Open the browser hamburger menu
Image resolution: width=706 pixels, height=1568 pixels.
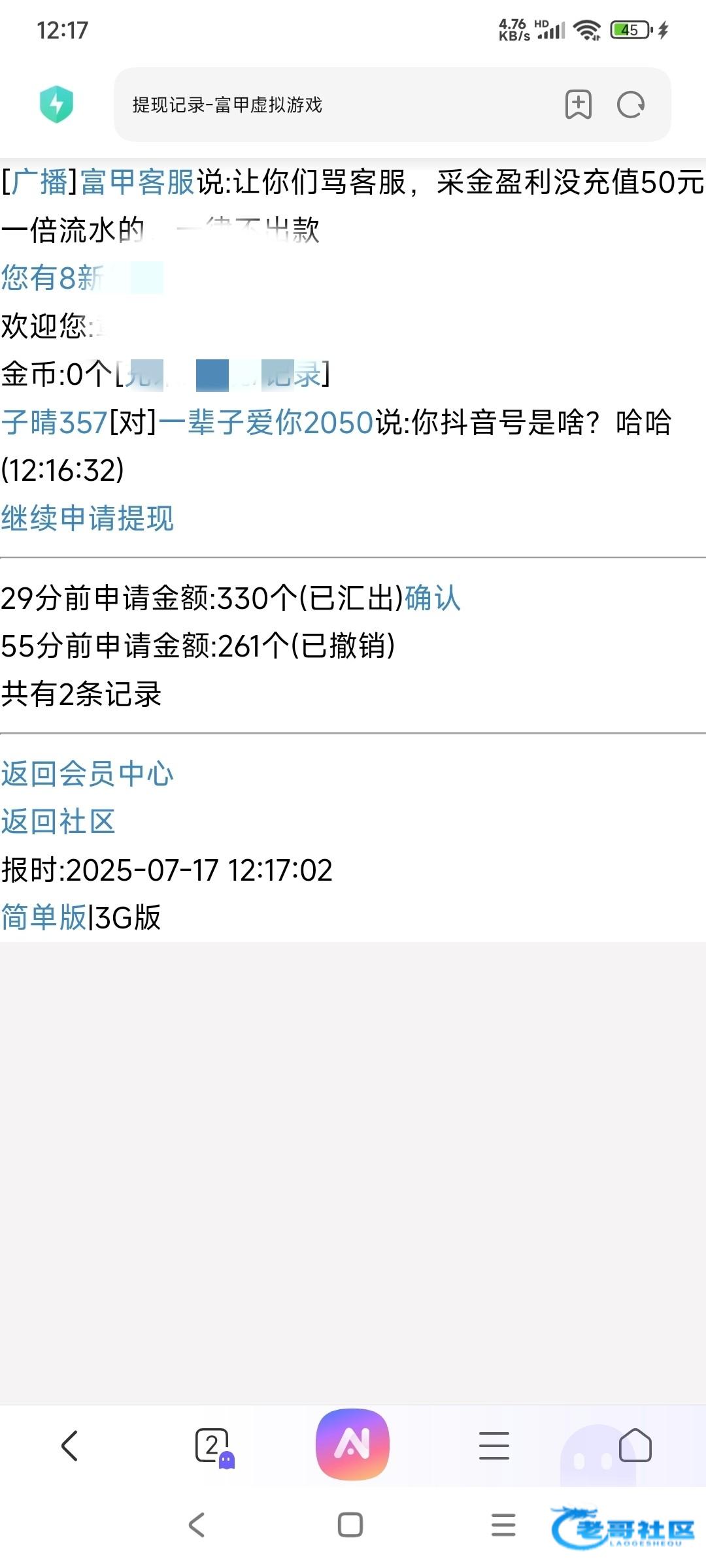click(x=494, y=1445)
